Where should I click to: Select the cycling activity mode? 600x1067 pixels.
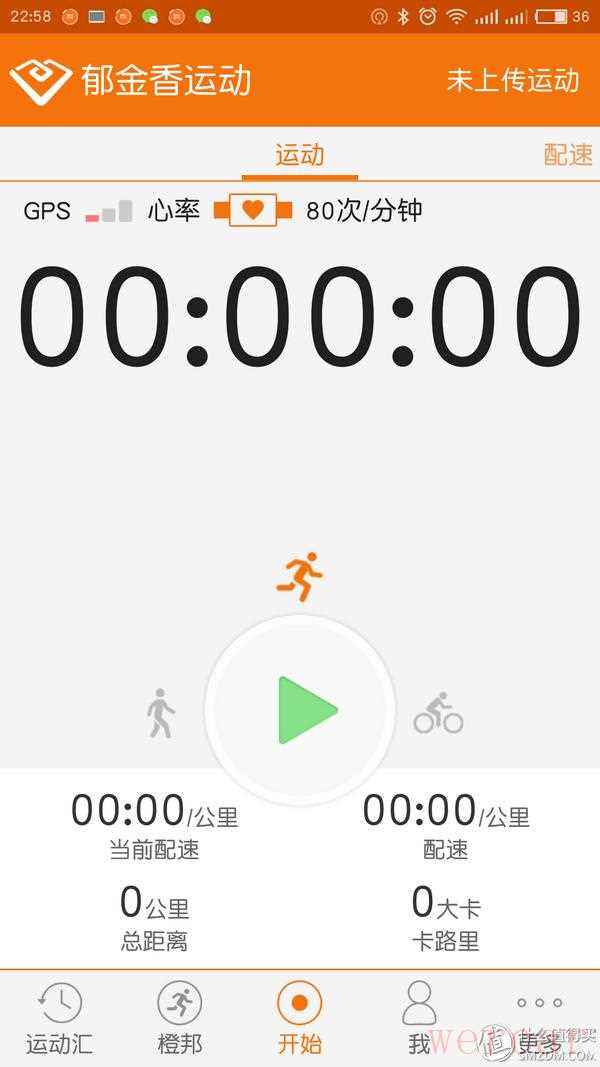tap(438, 713)
